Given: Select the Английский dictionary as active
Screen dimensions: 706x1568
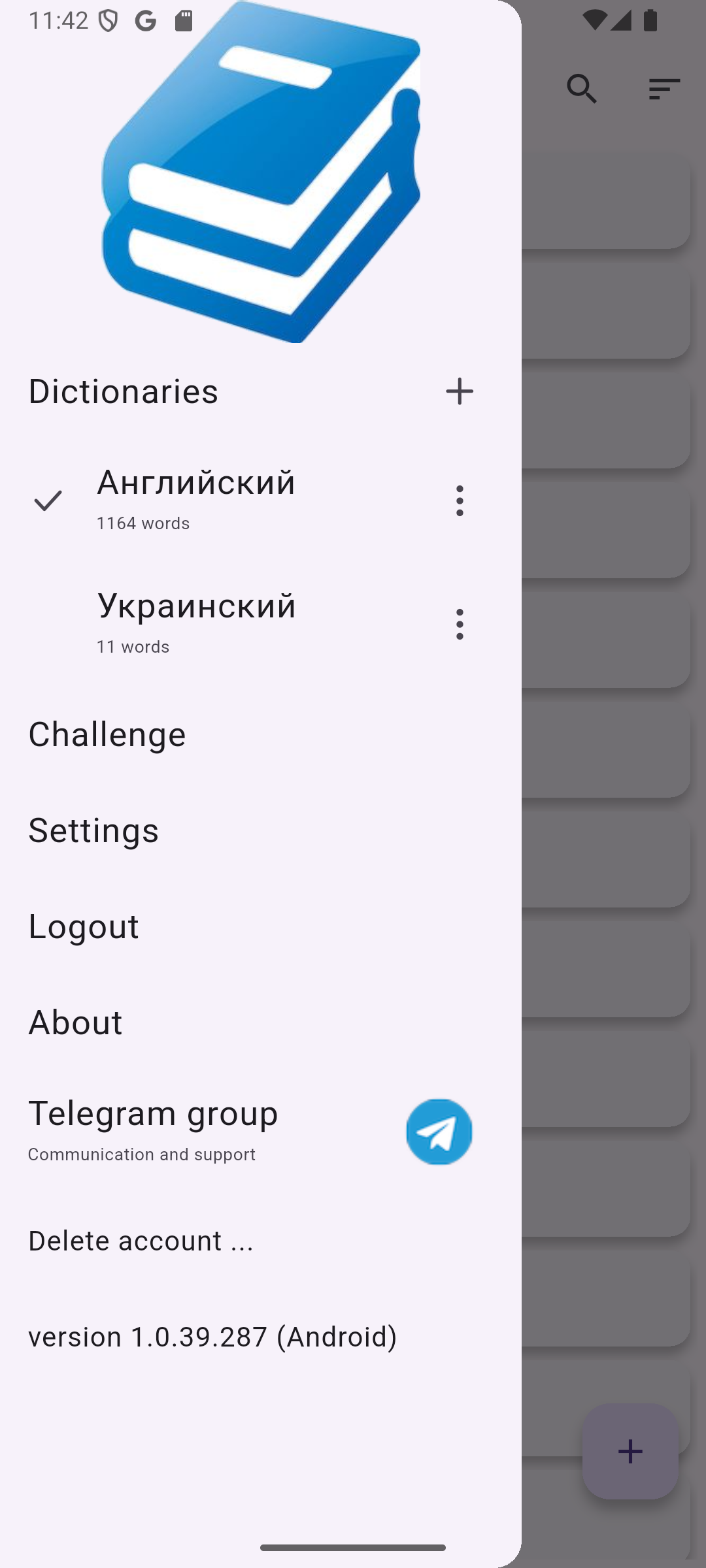Looking at the screenshot, I should click(x=196, y=482).
